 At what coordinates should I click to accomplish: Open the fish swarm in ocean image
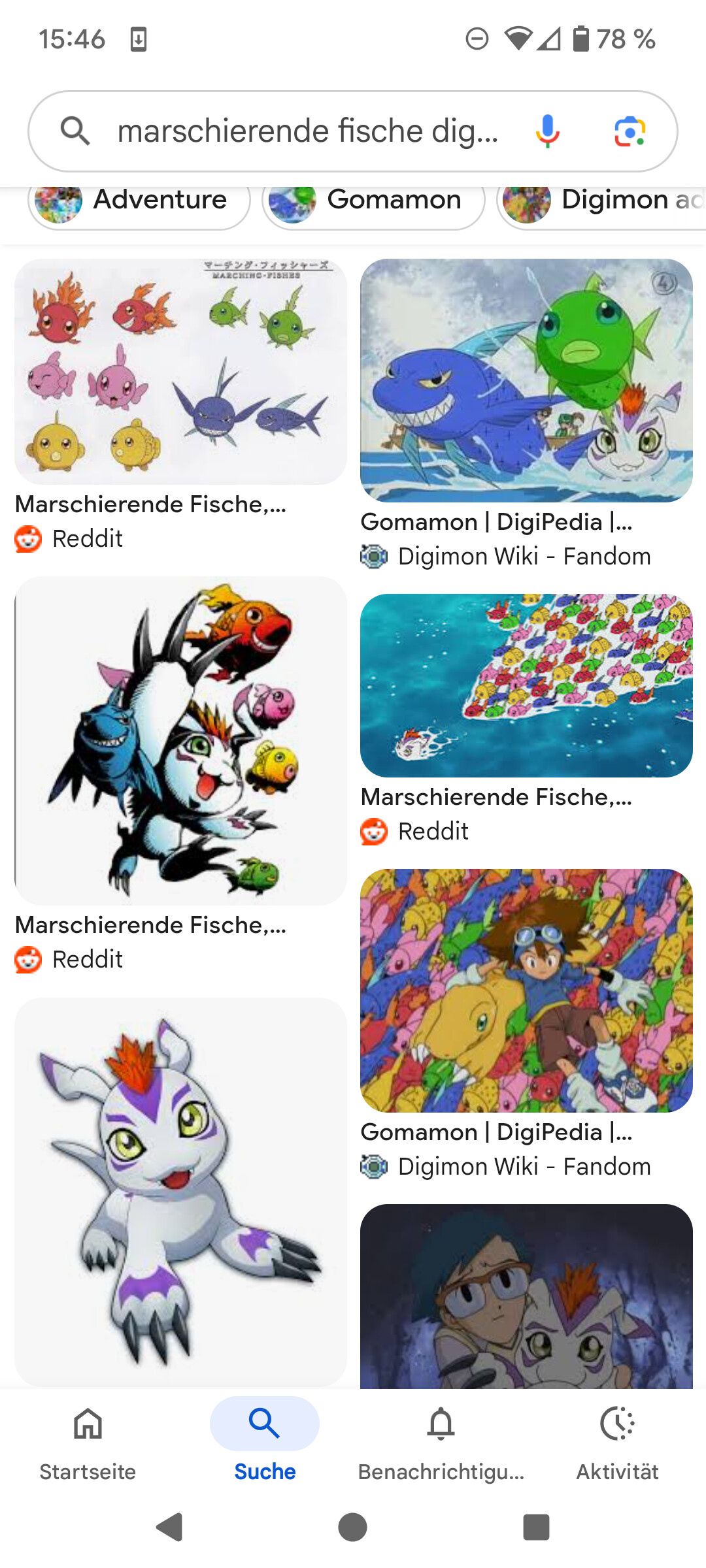click(x=526, y=685)
